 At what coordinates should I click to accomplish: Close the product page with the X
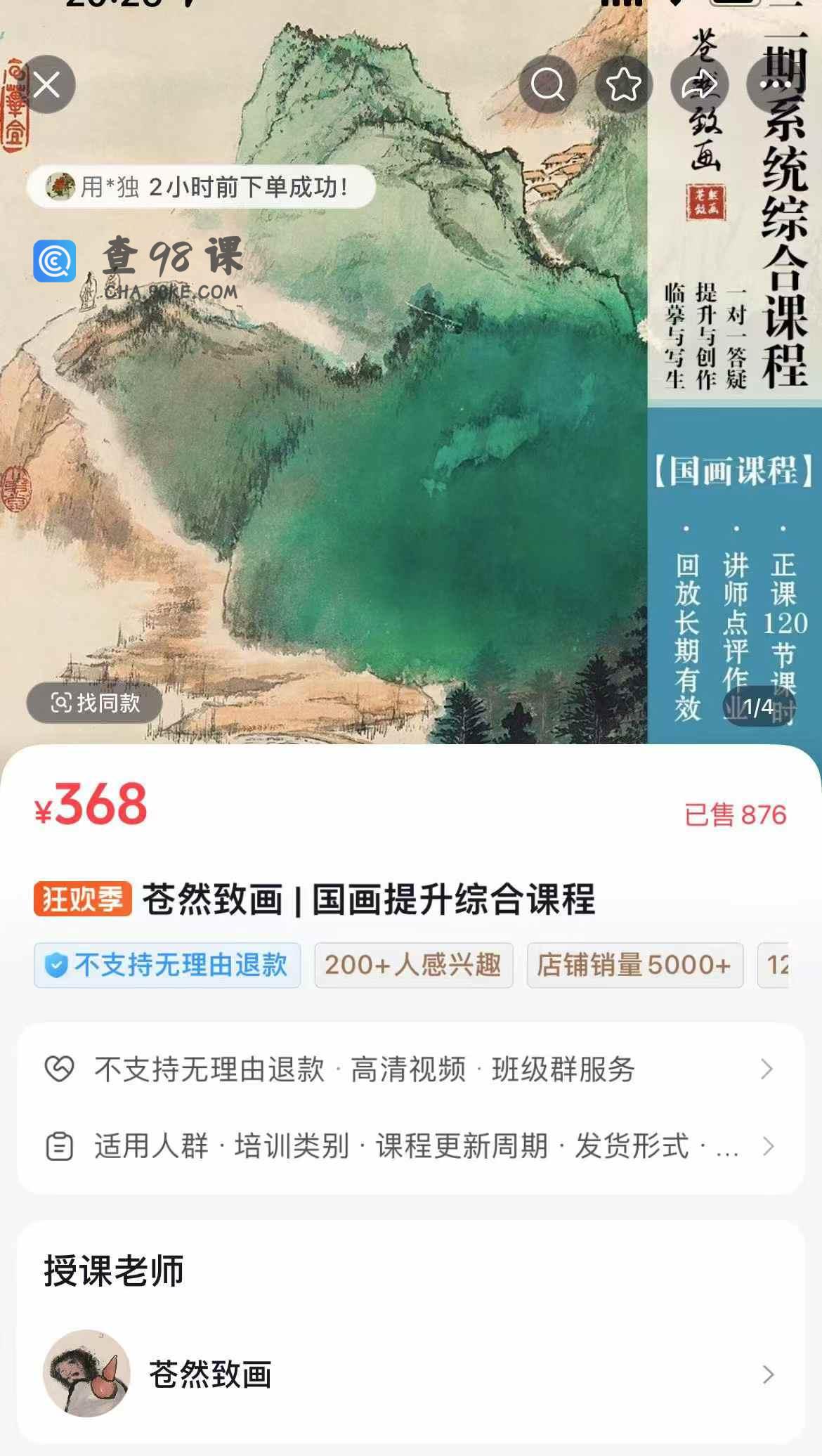[47, 85]
